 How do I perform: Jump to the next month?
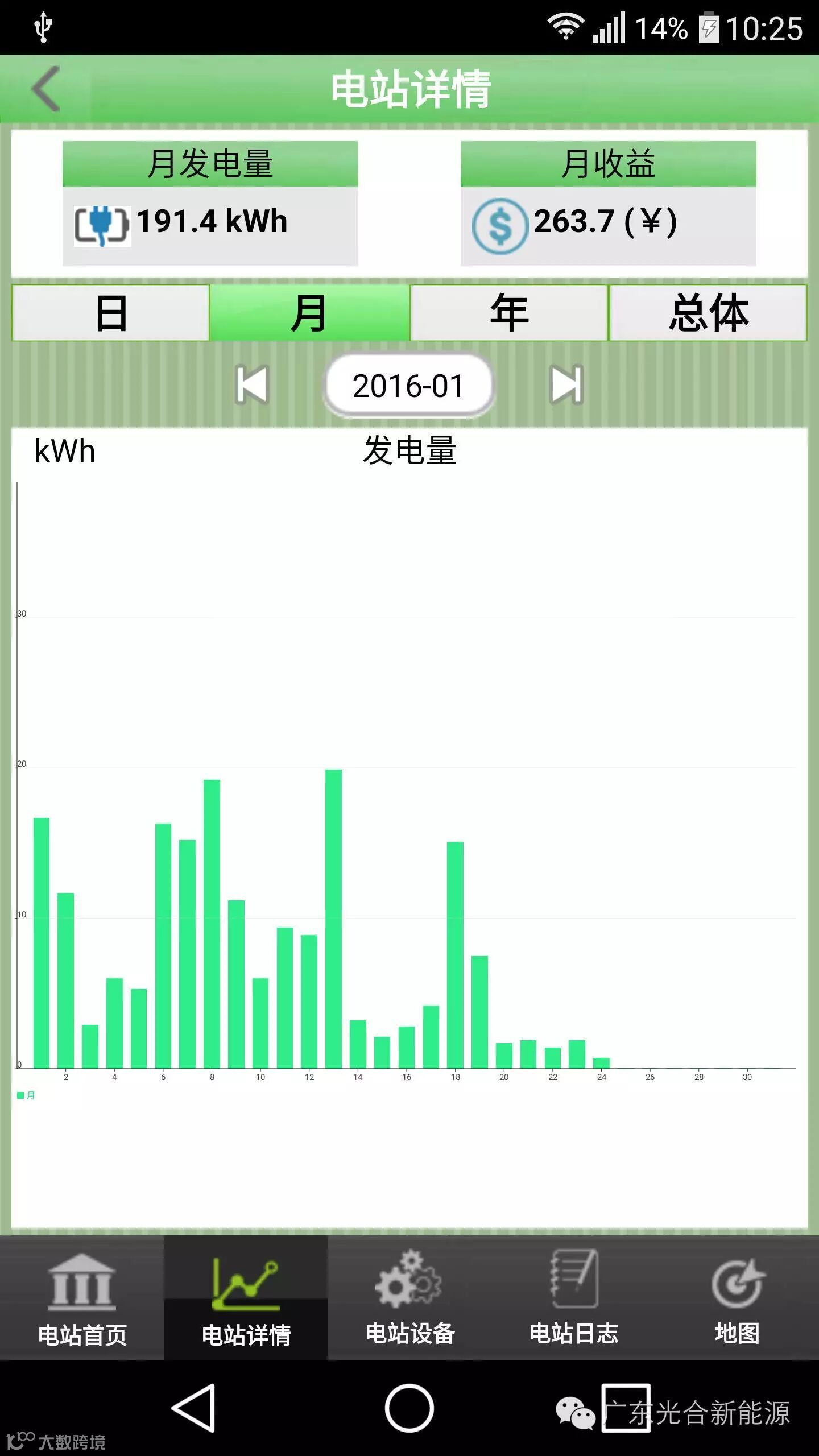pos(566,385)
